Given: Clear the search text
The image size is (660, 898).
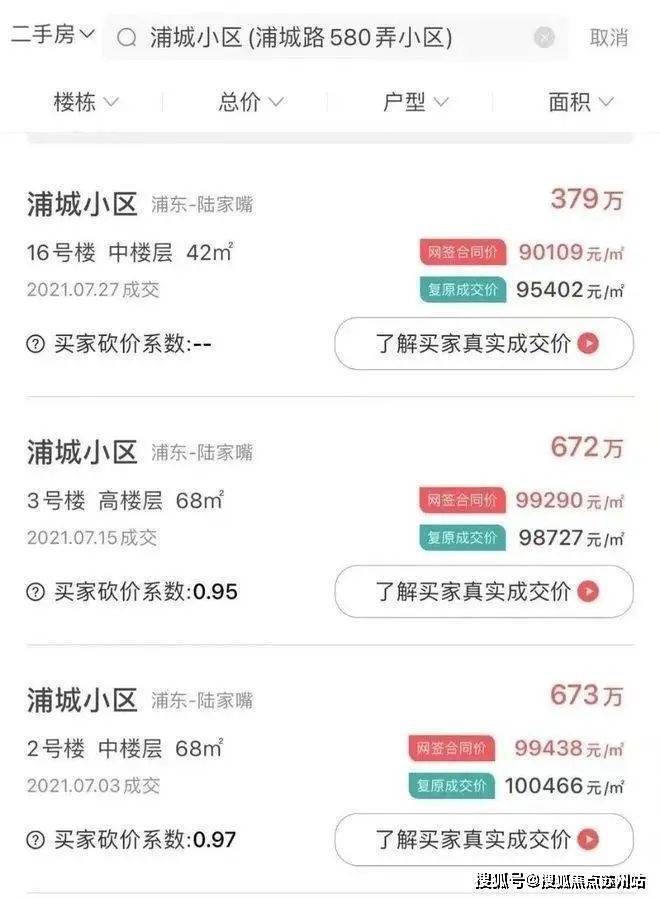Looking at the screenshot, I should tap(544, 38).
